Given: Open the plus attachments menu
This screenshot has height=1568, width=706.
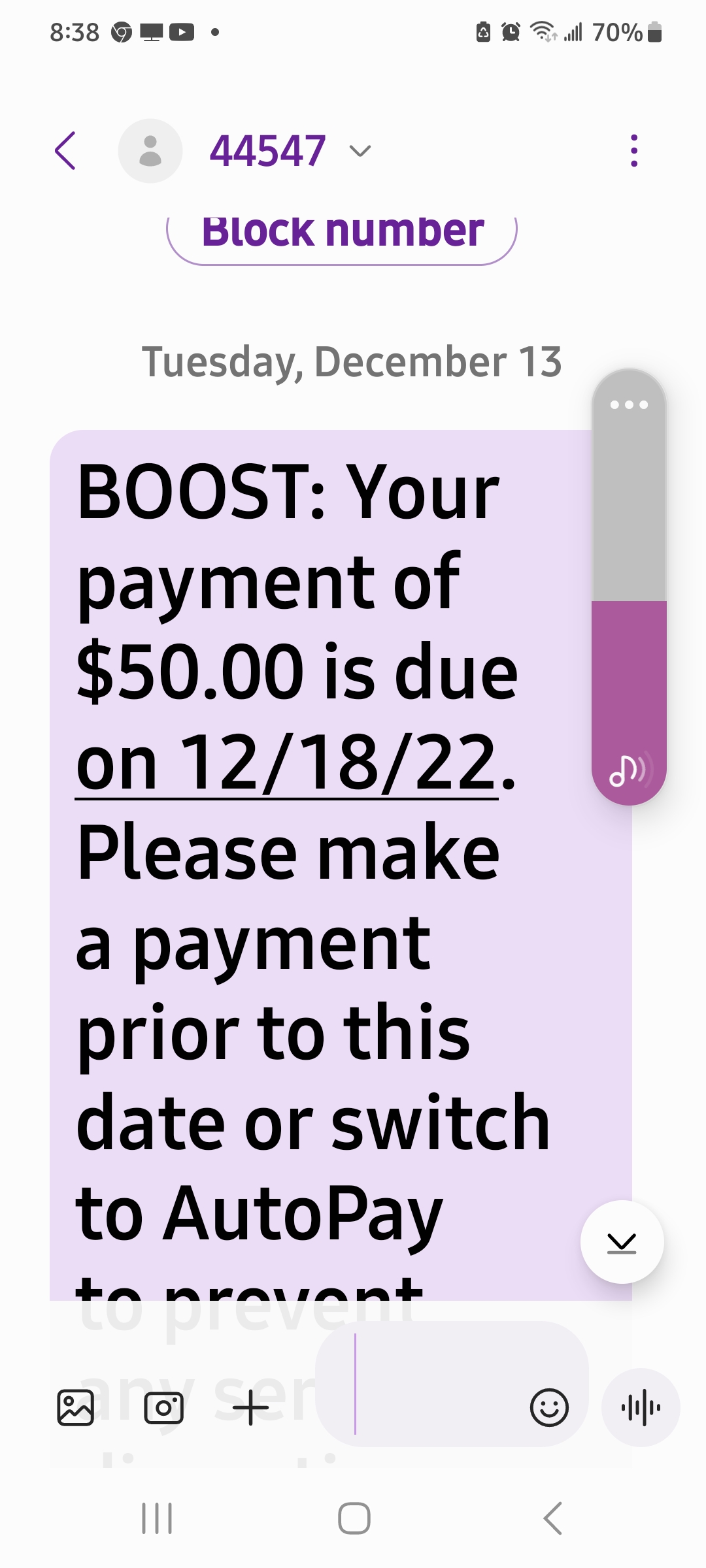Looking at the screenshot, I should coord(250,1407).
